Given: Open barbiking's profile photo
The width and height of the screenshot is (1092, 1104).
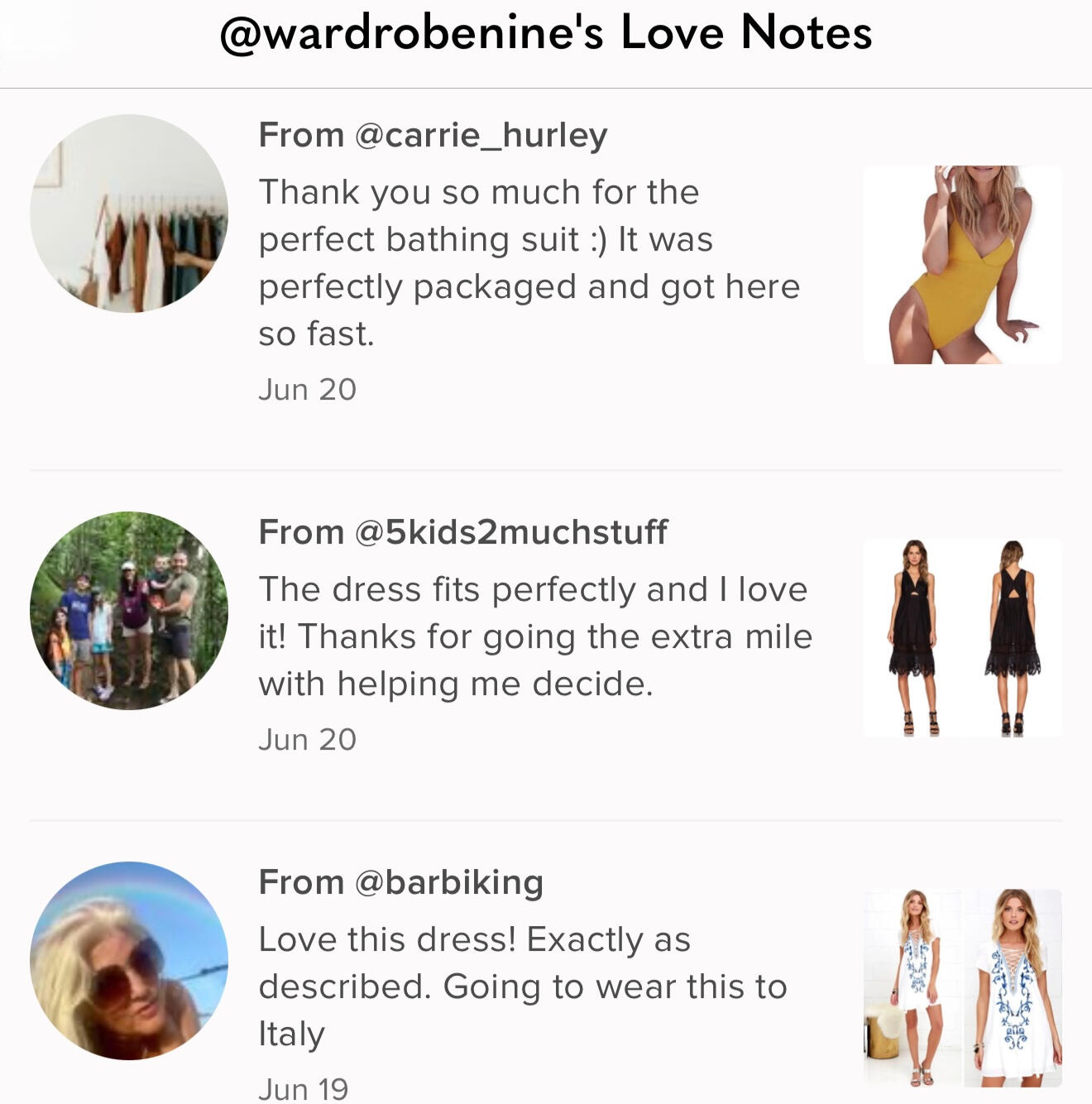Looking at the screenshot, I should click(129, 961).
